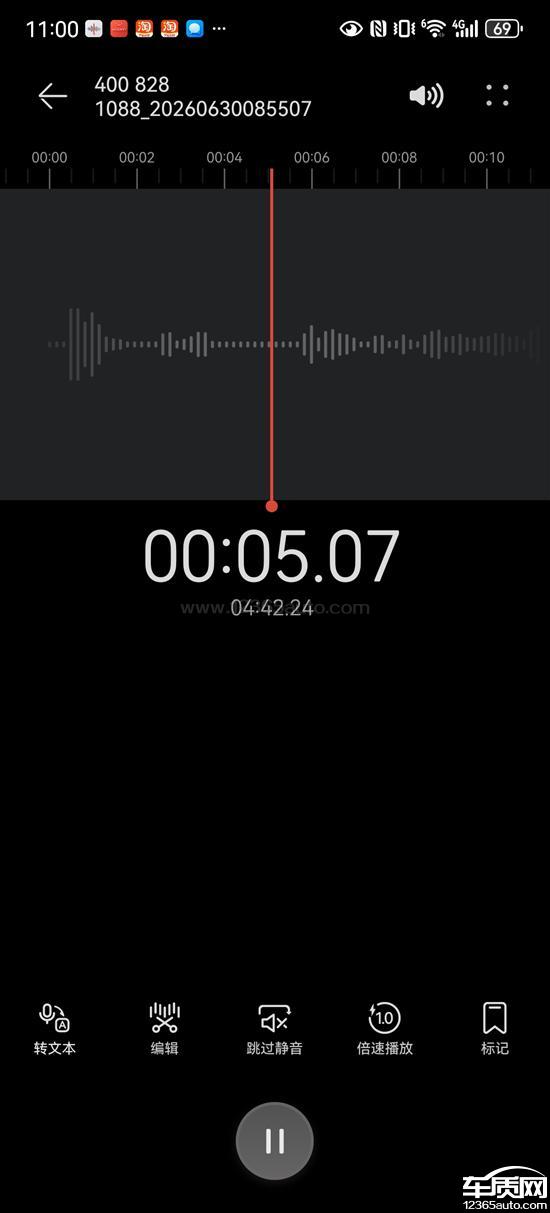The width and height of the screenshot is (550, 1213).
Task: Open 编辑 to trim the recording
Action: (x=165, y=1029)
